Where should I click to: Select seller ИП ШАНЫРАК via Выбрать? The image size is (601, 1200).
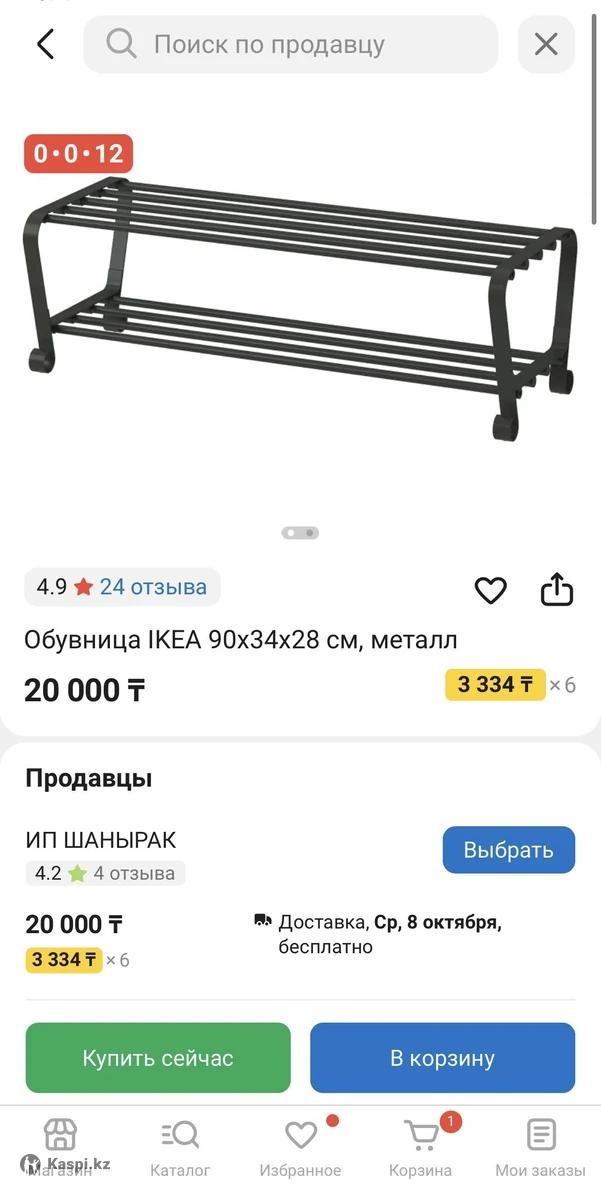pyautogui.click(x=508, y=850)
